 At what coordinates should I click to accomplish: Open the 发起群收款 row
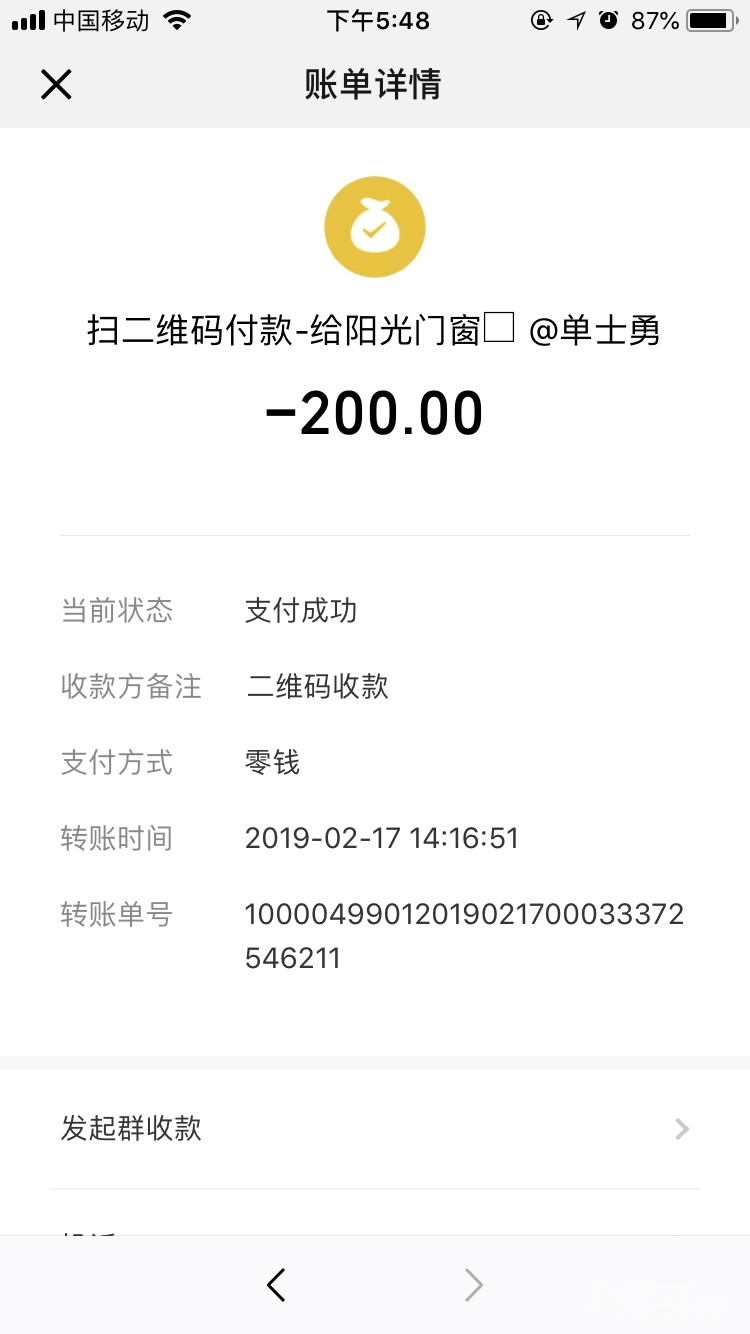tap(375, 1129)
